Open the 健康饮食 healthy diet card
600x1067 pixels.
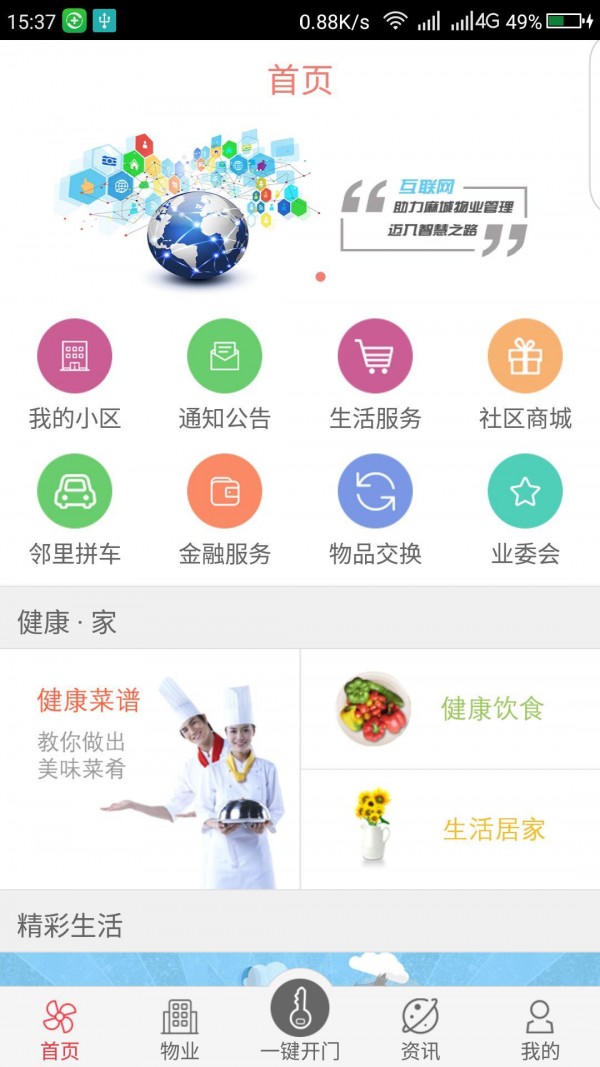point(450,709)
